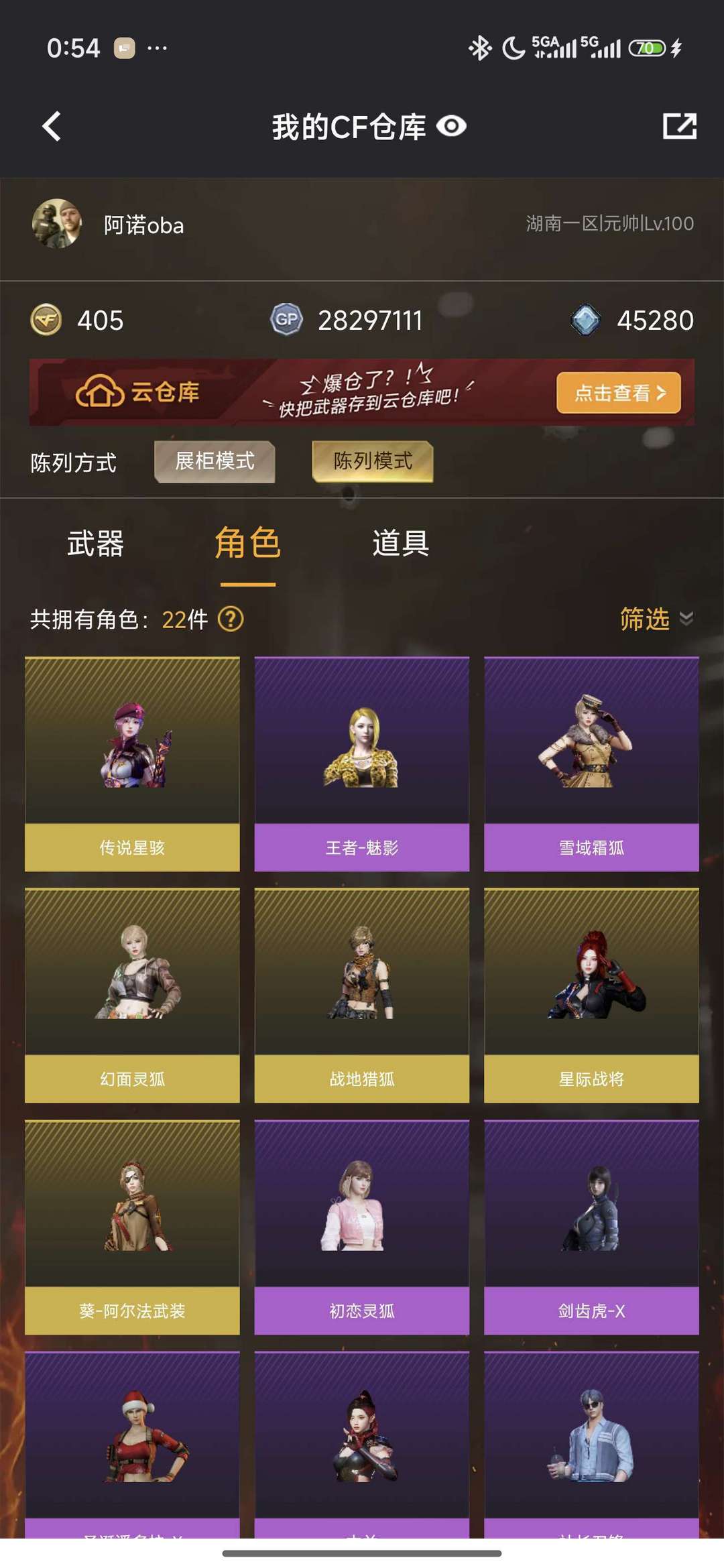Click the back arrow to leave warehouse
Viewport: 724px width, 1568px height.
pos(51,126)
